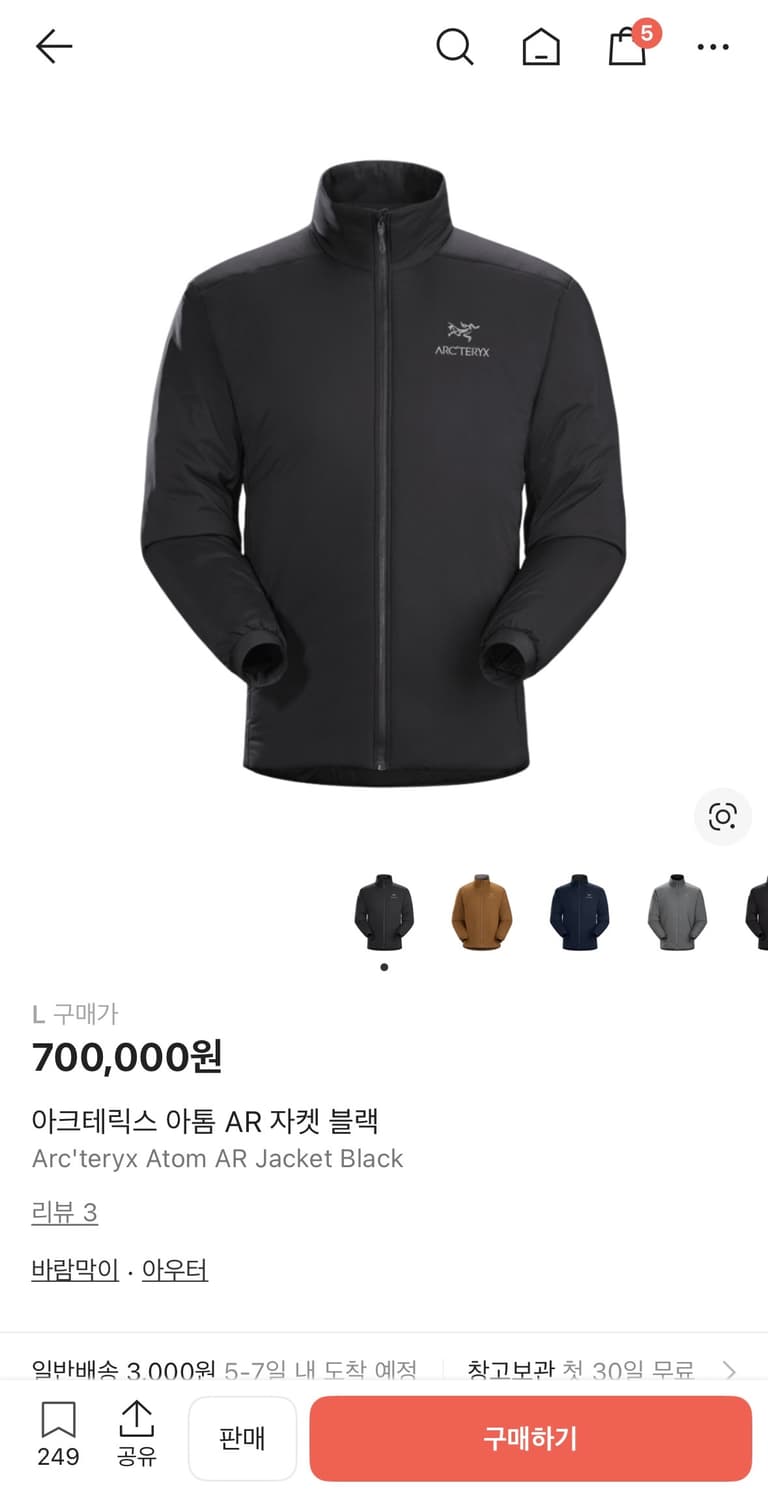Open the more options ellipsis menu
768x1500 pixels.
point(713,46)
